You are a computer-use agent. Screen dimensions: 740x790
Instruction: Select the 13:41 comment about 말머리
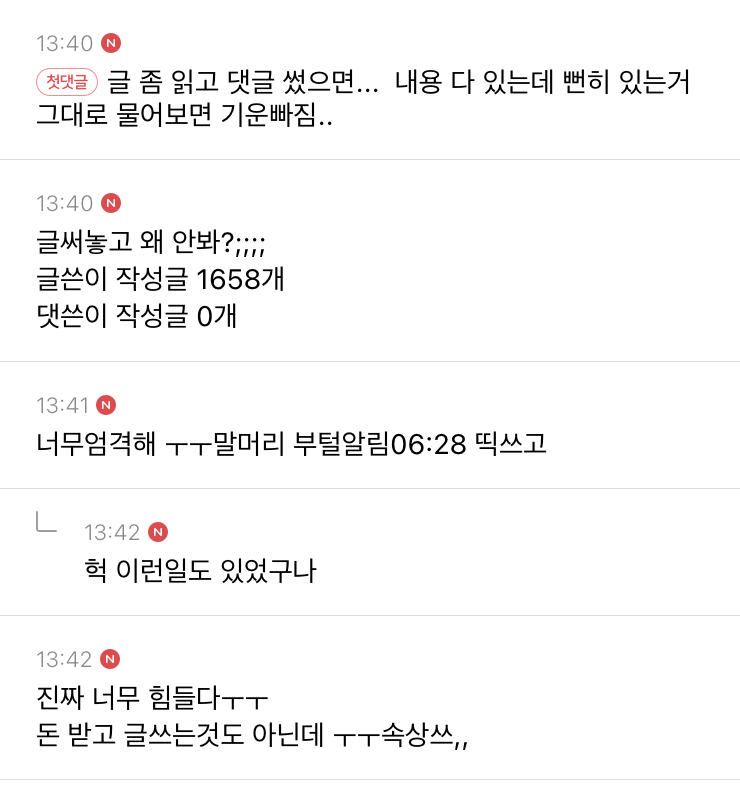point(370,425)
